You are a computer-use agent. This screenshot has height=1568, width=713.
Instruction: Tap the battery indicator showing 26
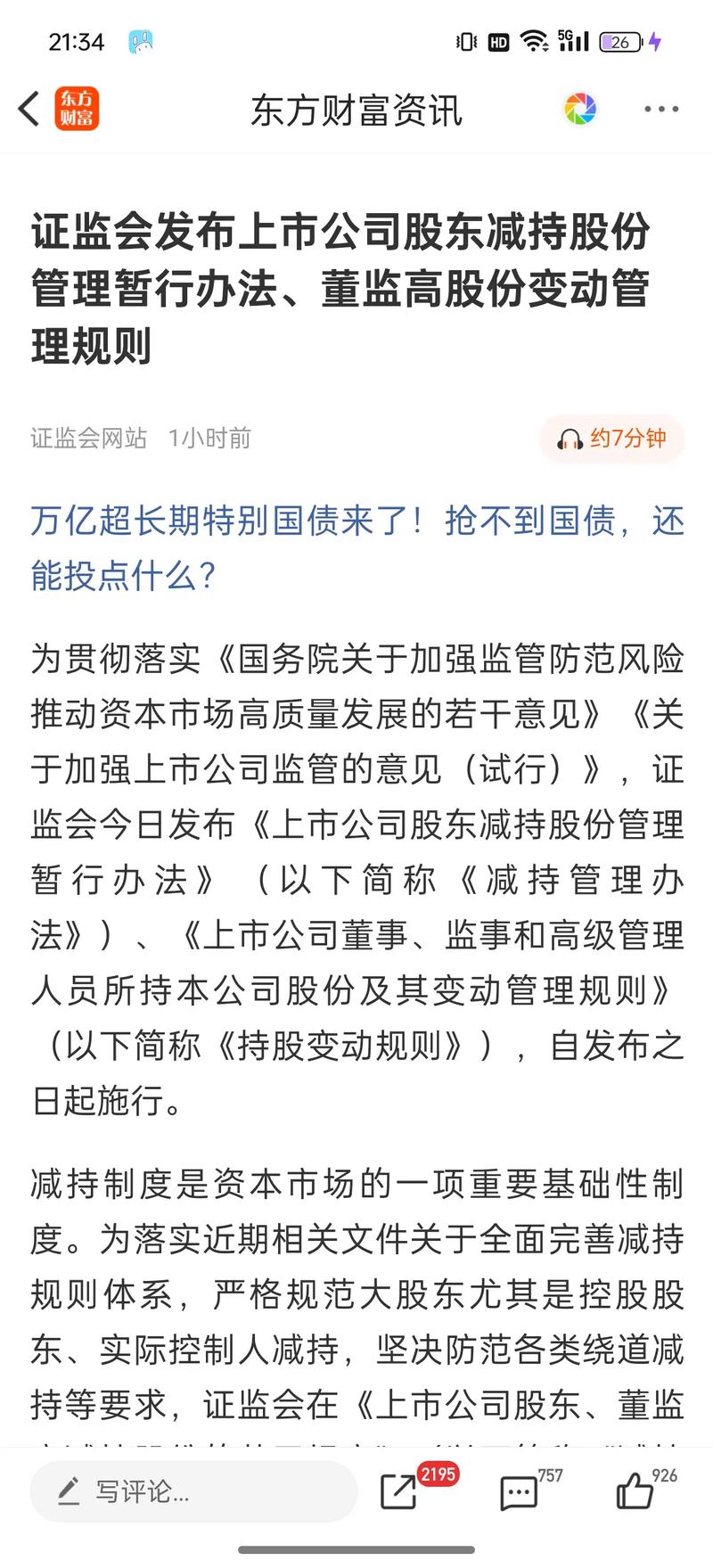point(619,41)
